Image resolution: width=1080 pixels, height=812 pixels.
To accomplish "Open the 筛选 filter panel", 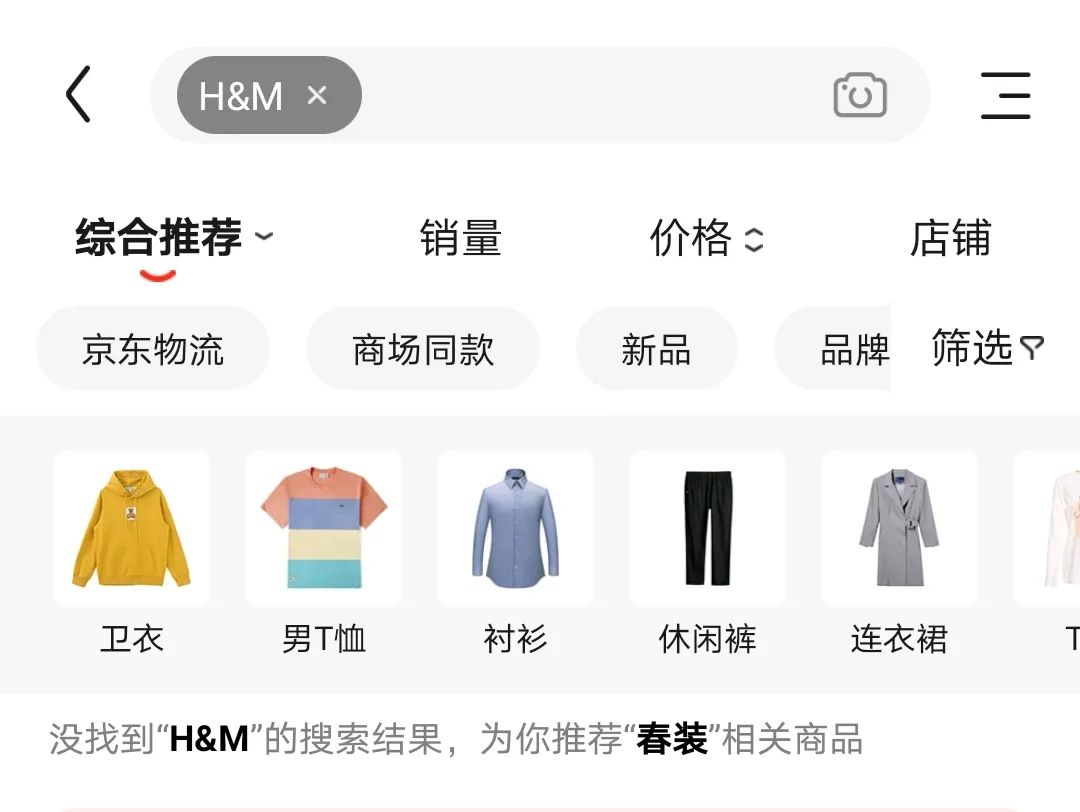I will [986, 348].
